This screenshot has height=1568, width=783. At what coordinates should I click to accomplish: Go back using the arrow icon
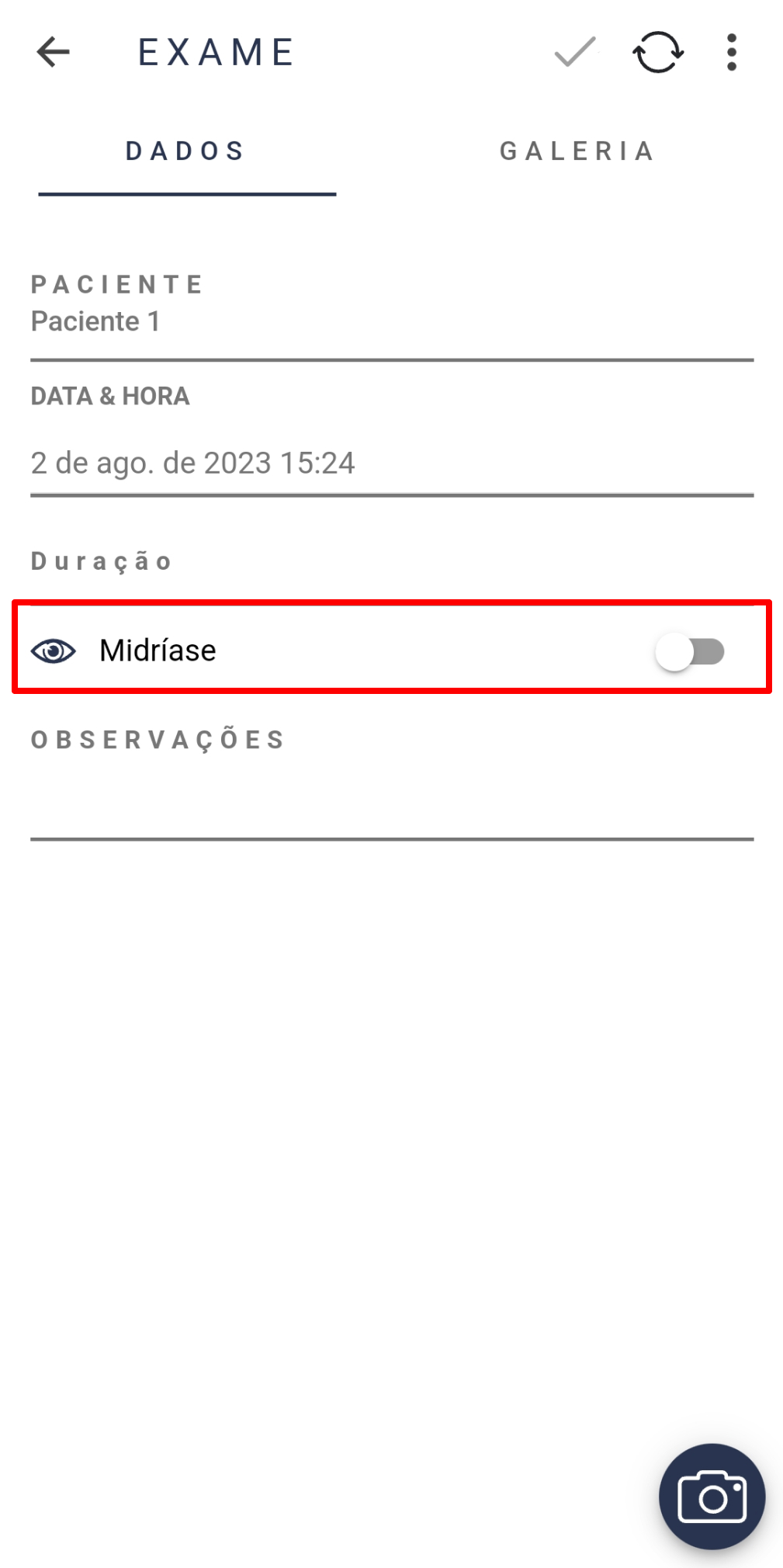click(53, 52)
